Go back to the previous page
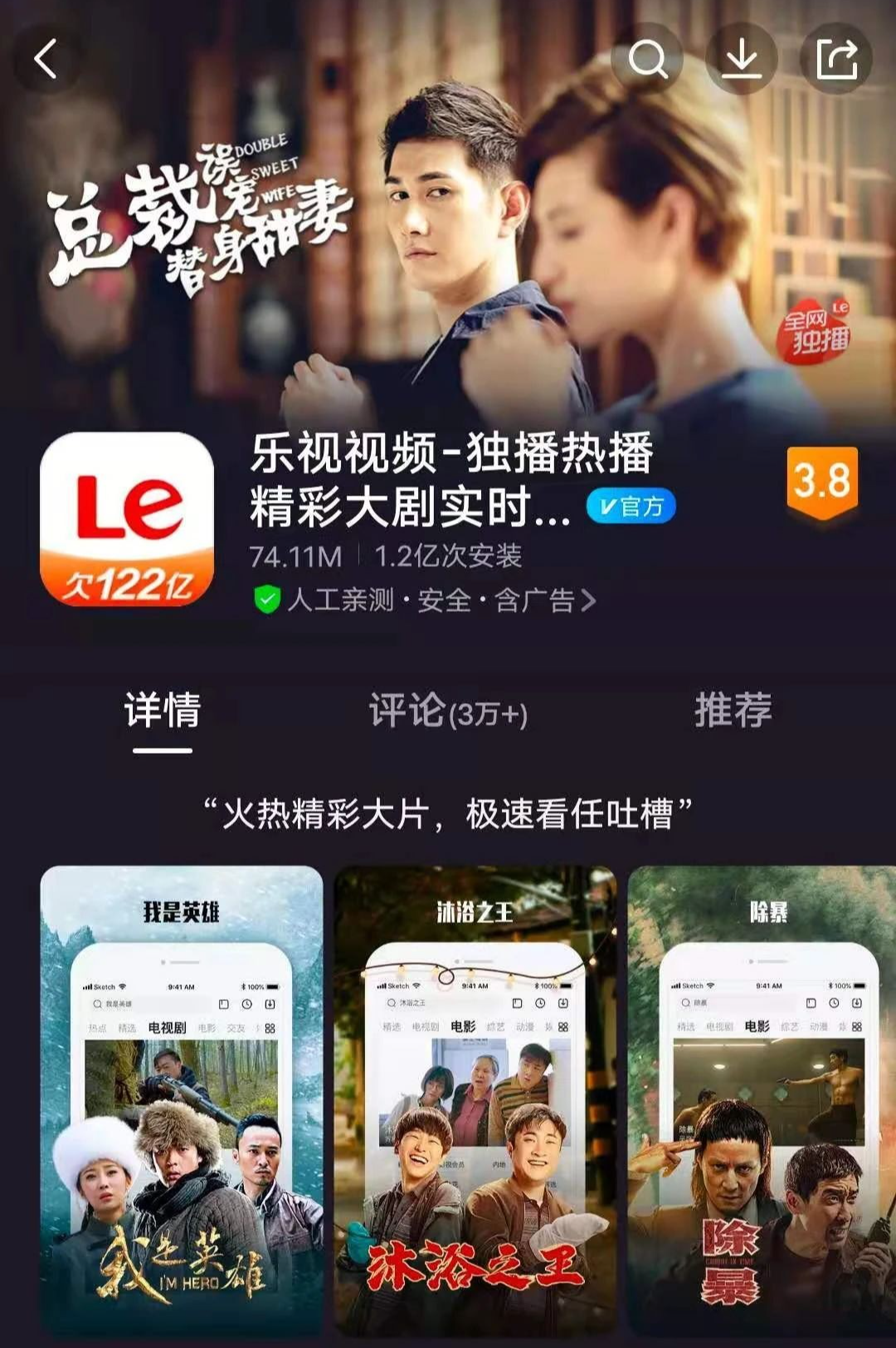Image resolution: width=896 pixels, height=1348 pixels. [46, 60]
